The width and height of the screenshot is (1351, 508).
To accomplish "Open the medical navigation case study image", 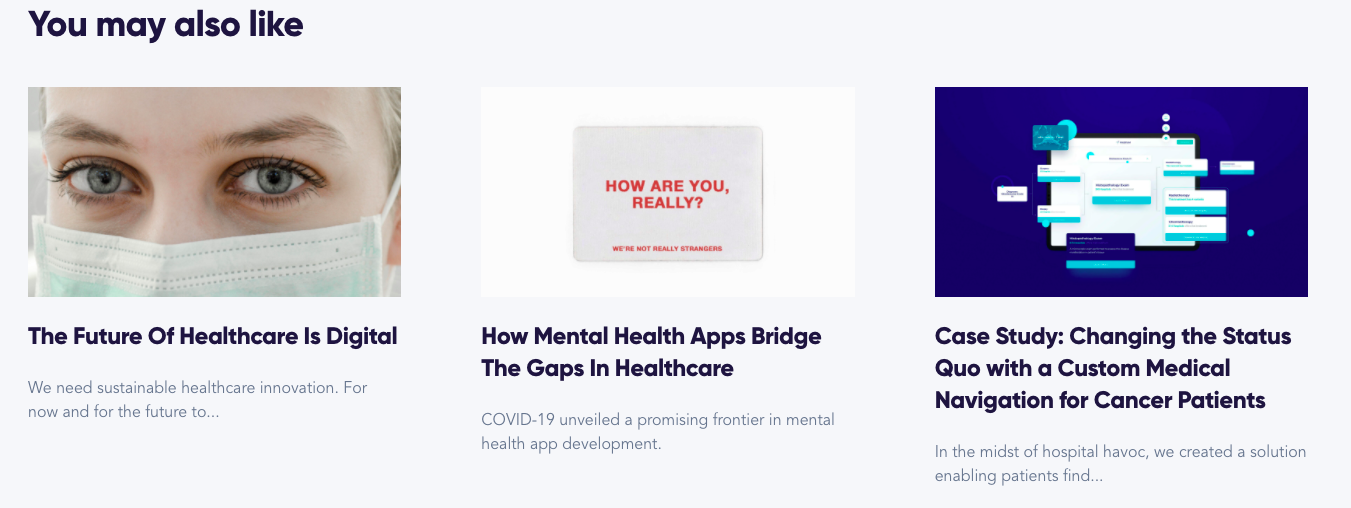I will [x=1120, y=192].
